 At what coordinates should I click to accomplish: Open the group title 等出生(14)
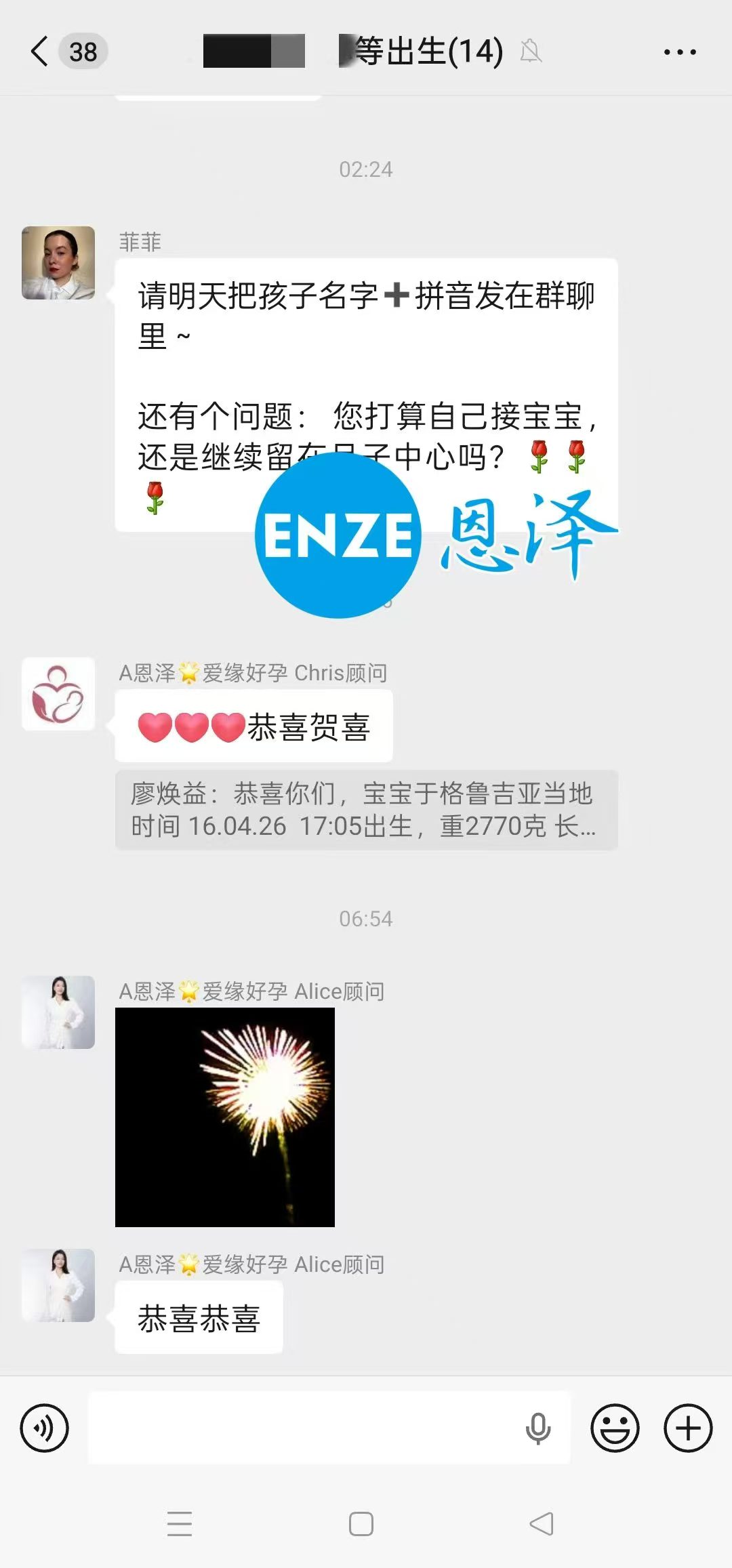pyautogui.click(x=420, y=51)
